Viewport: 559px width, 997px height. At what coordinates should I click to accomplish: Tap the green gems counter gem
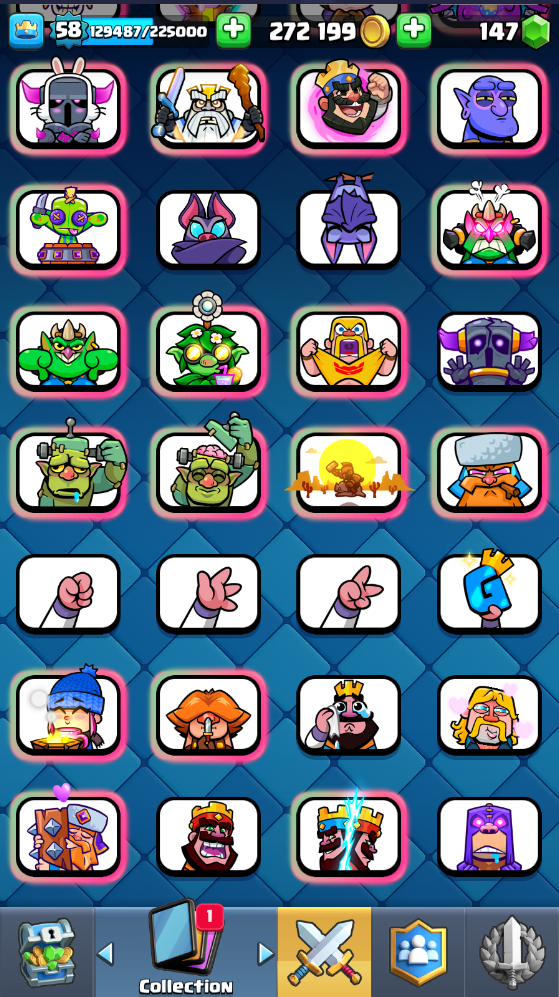pos(535,32)
